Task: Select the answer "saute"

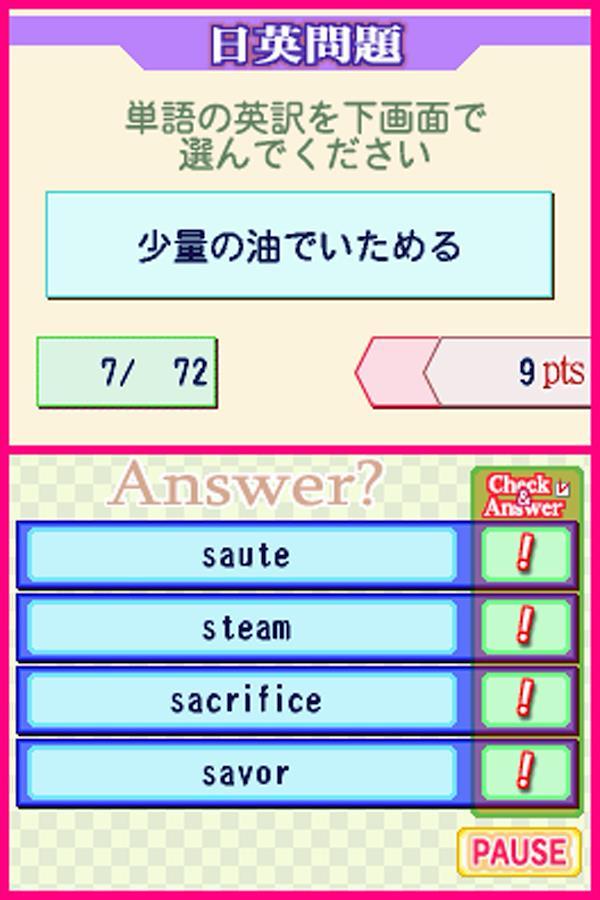Action: [244, 555]
